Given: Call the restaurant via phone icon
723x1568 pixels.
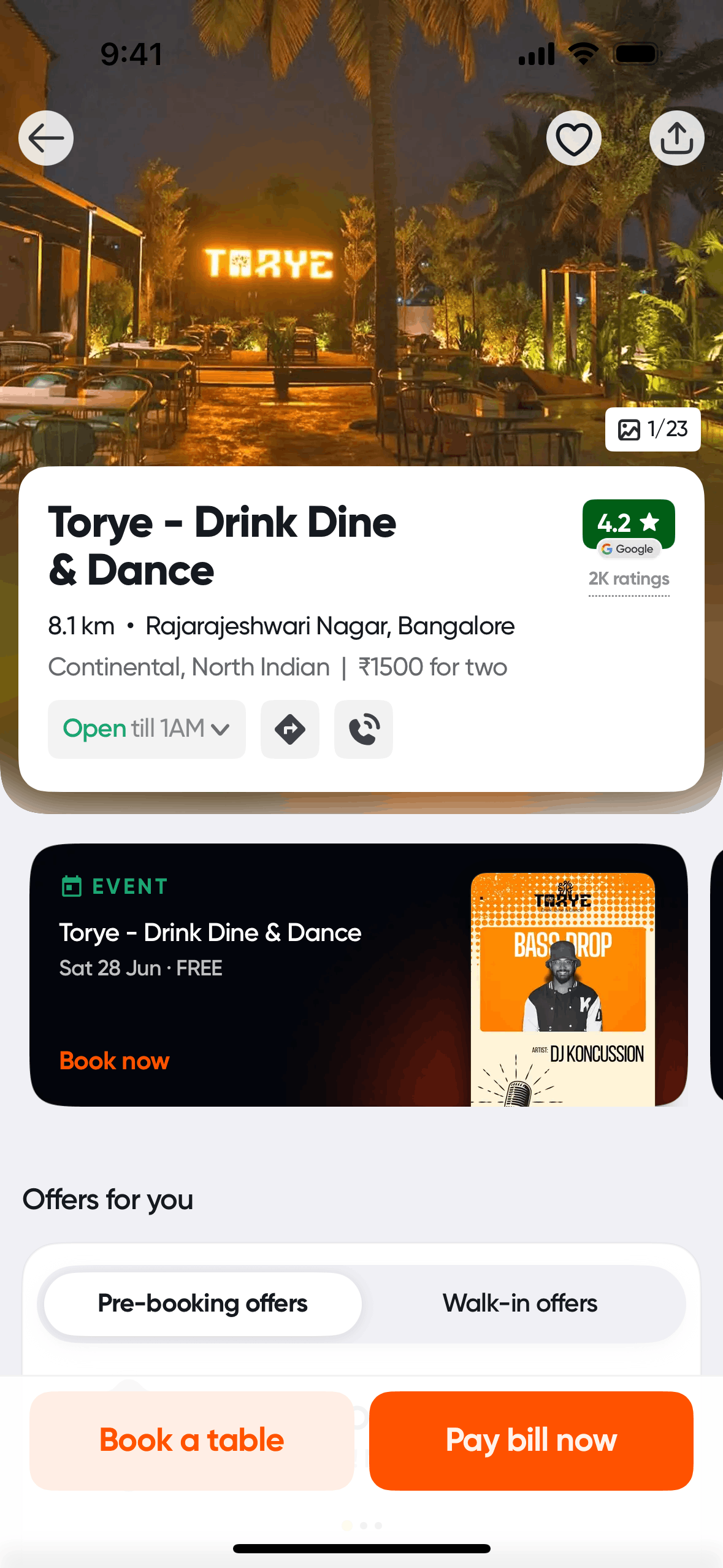Looking at the screenshot, I should tap(364, 729).
